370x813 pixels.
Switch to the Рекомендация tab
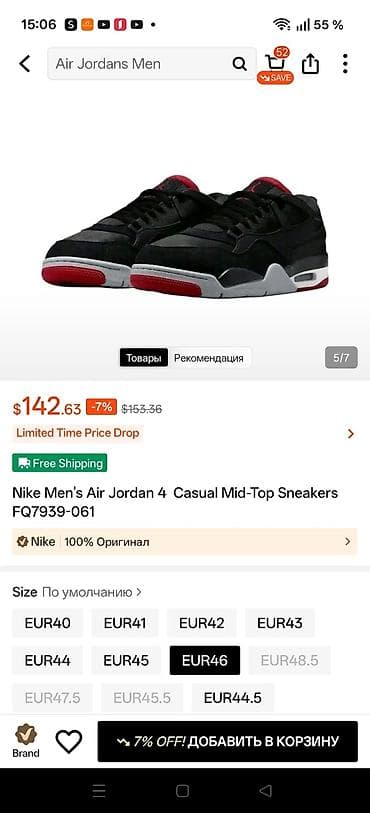click(209, 358)
